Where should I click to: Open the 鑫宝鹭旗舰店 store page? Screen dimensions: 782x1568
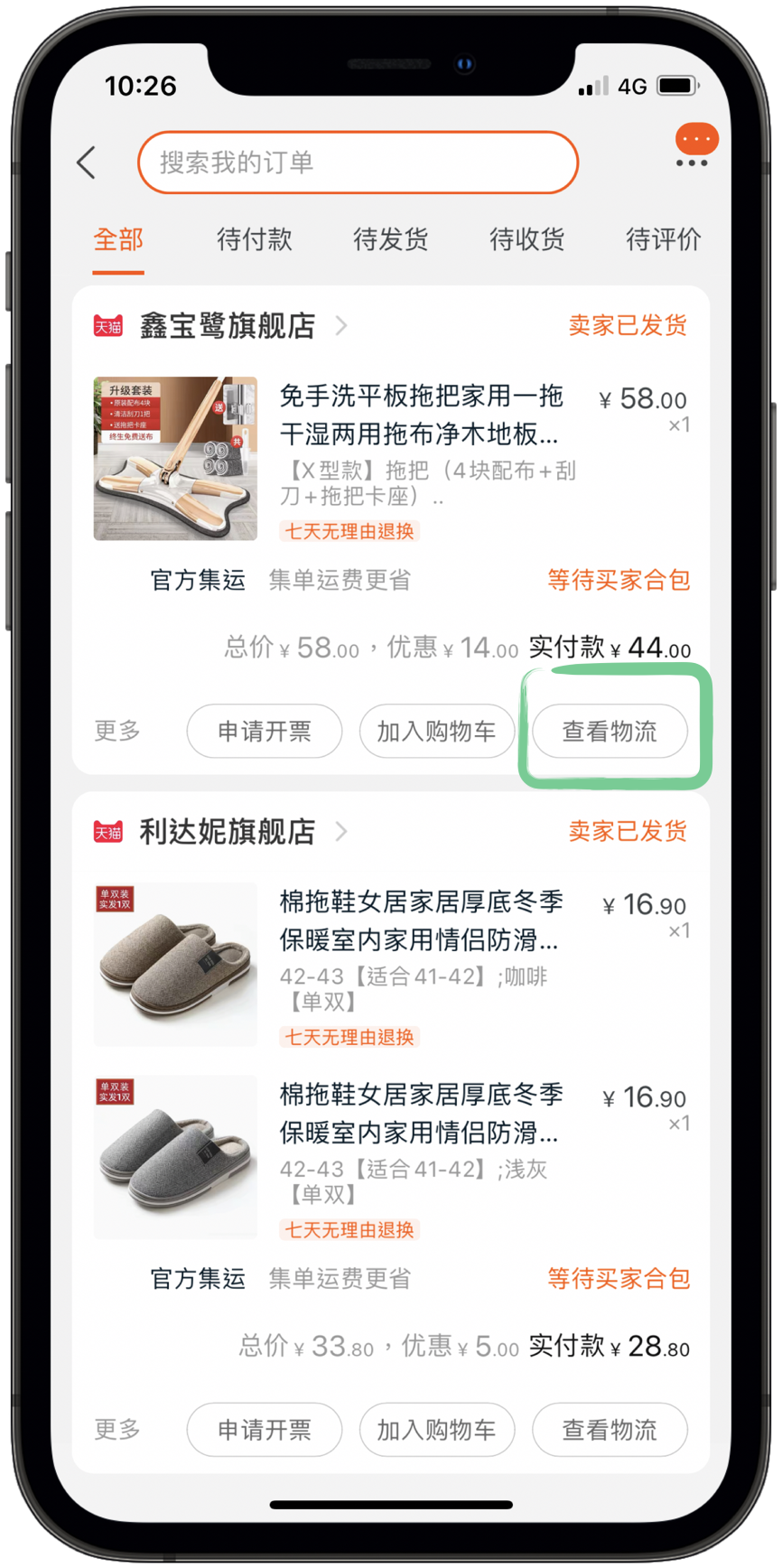click(x=228, y=325)
